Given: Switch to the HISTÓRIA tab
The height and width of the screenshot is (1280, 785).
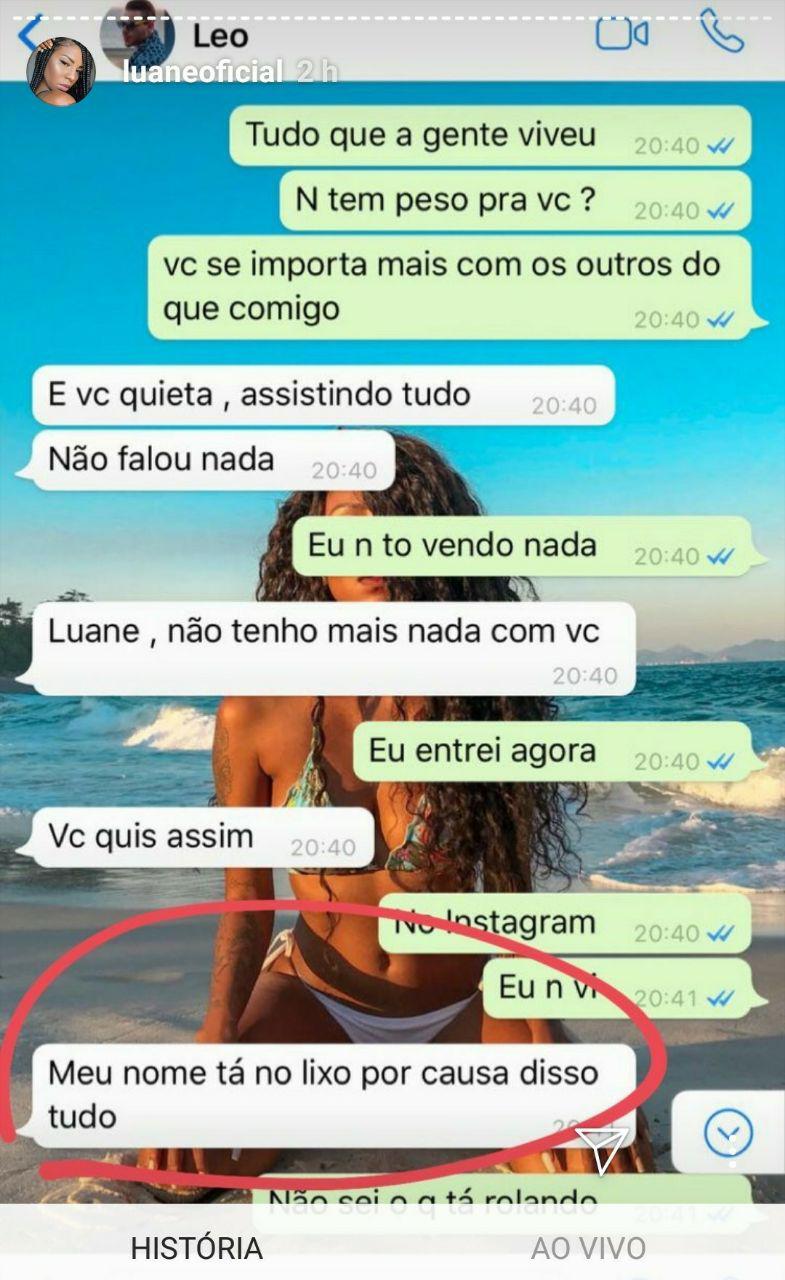Looking at the screenshot, I should point(197,1248).
